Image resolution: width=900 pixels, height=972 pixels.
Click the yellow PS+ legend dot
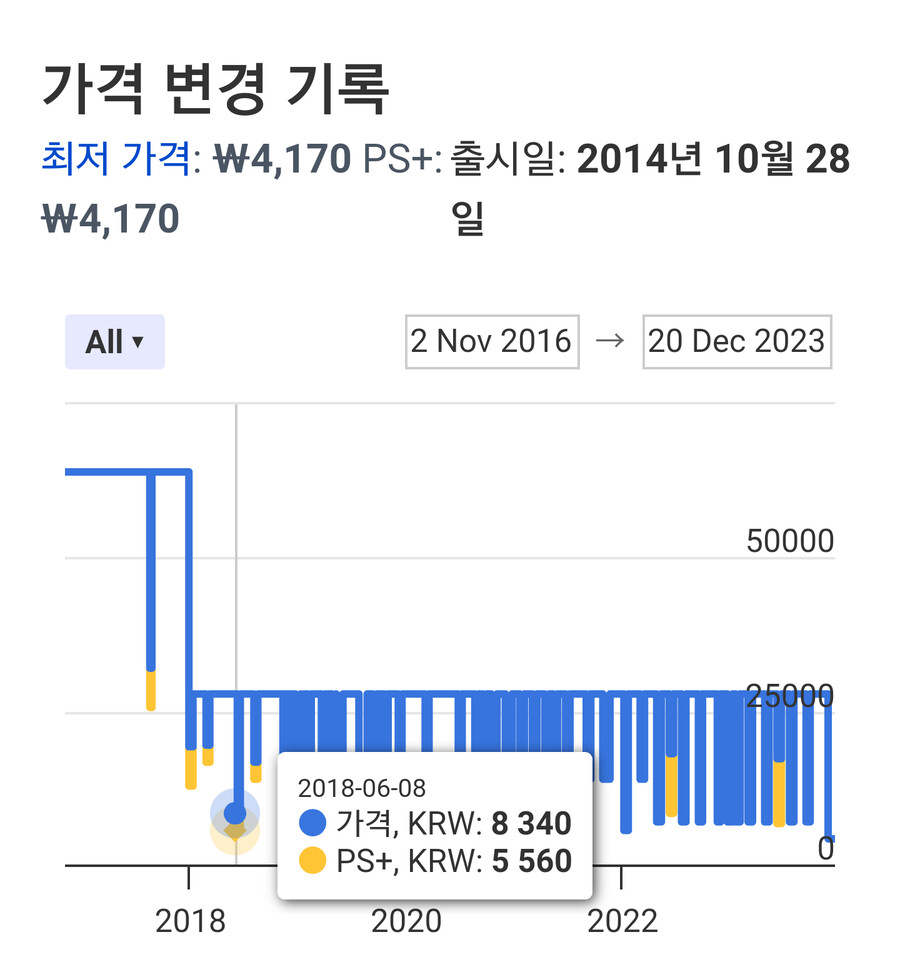(314, 861)
